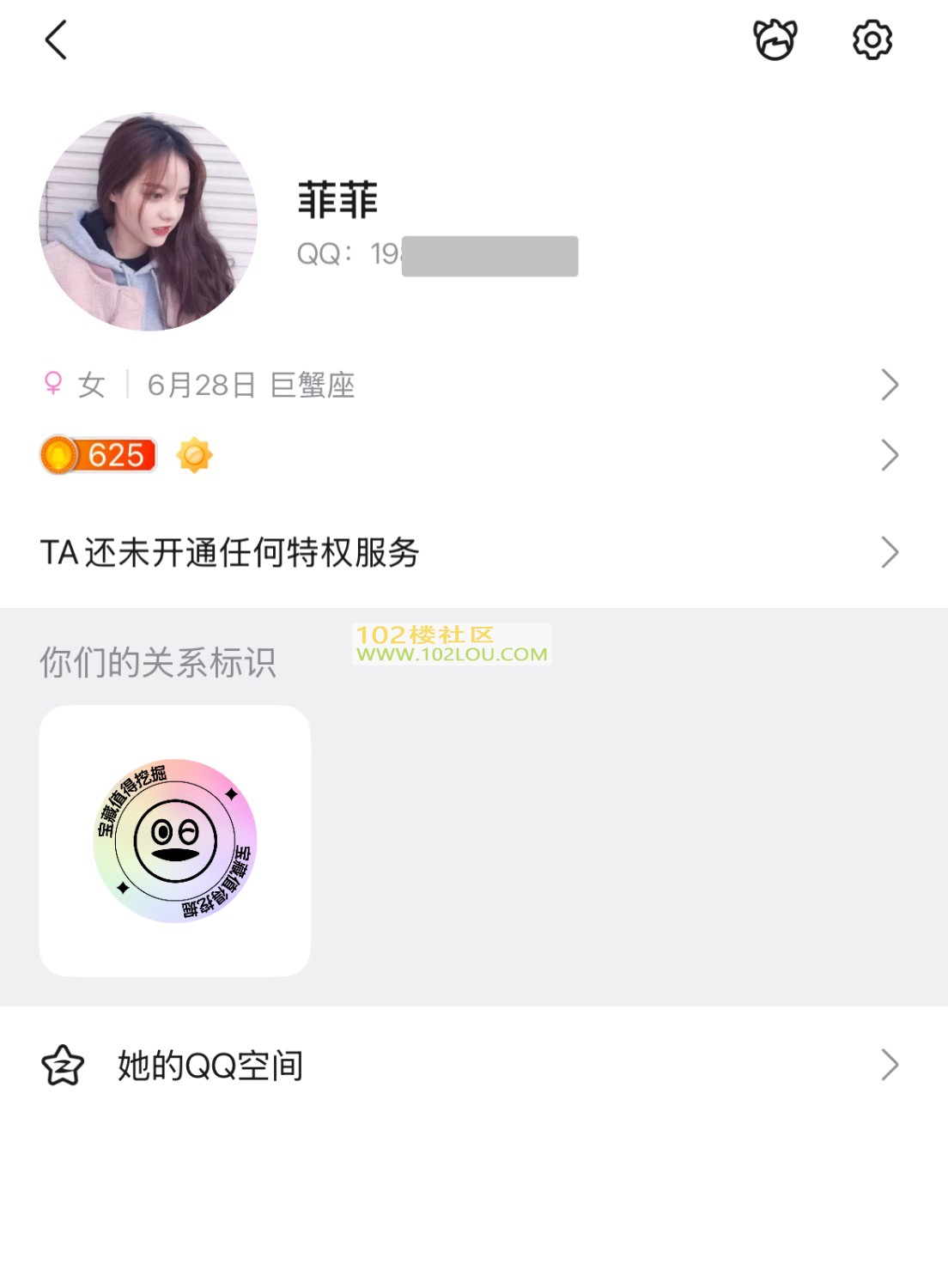Open the gender and birthday details row
The image size is (948, 1288).
(472, 385)
